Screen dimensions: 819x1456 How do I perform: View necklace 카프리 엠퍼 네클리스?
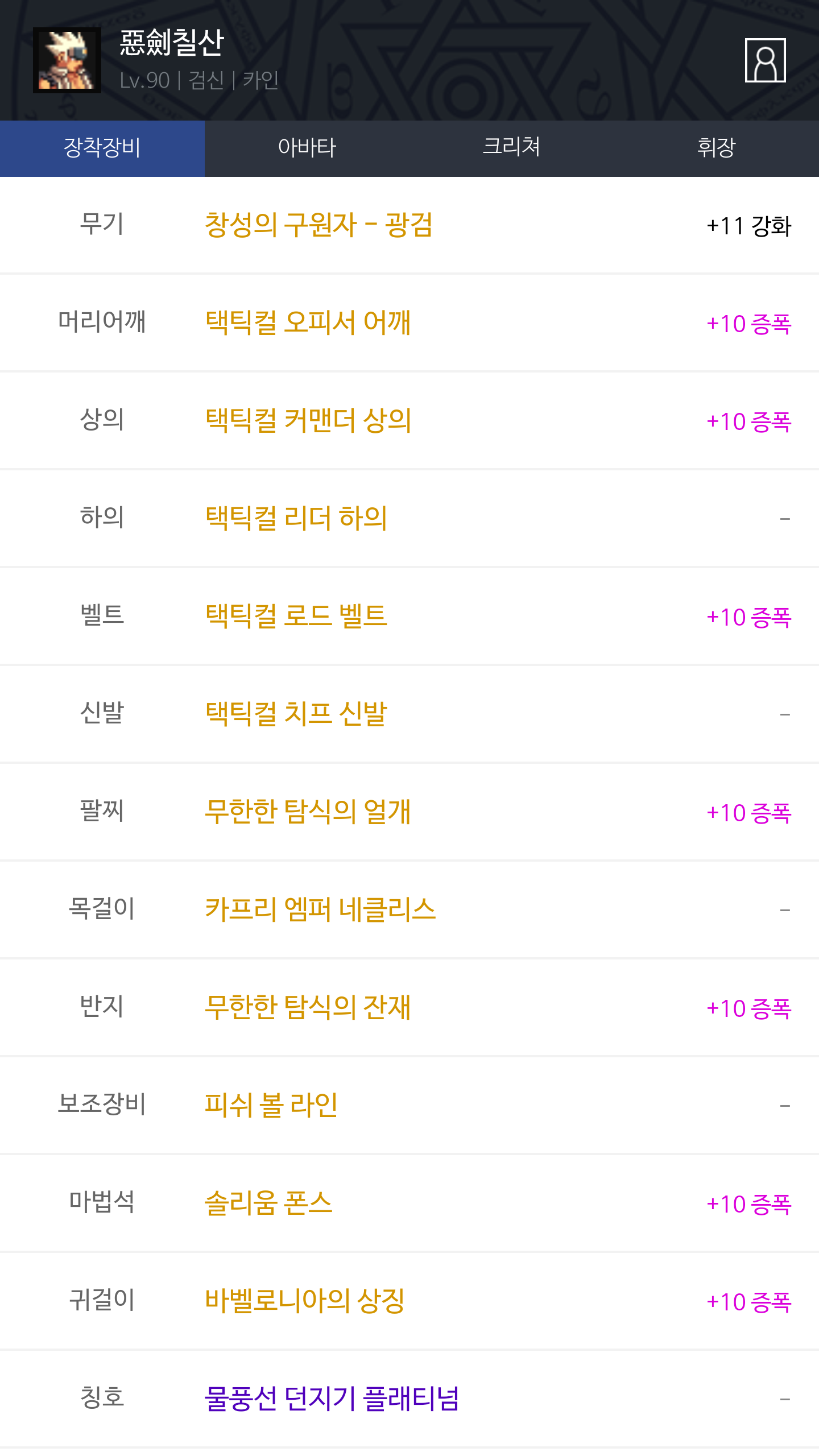click(x=320, y=909)
